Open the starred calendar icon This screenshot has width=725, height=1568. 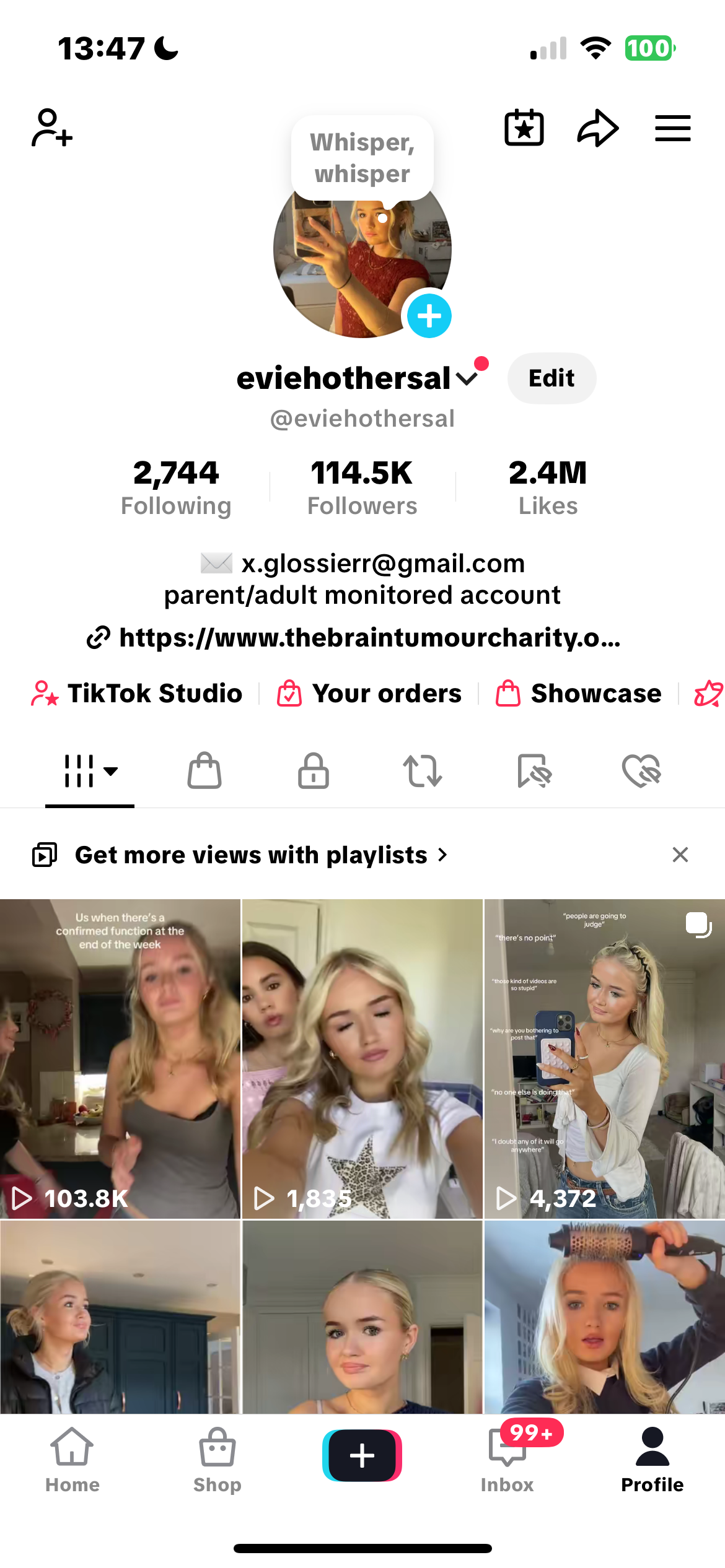(x=524, y=128)
